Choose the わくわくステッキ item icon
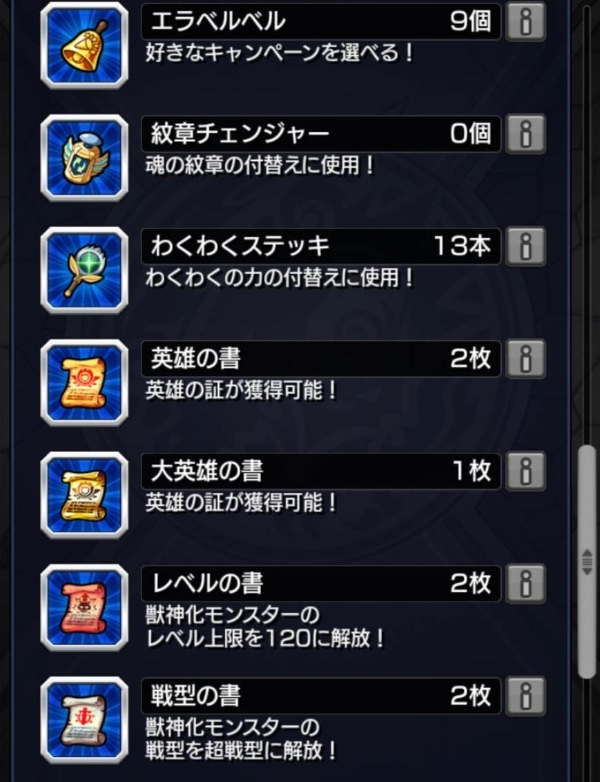The height and width of the screenshot is (782, 600). 85,270
